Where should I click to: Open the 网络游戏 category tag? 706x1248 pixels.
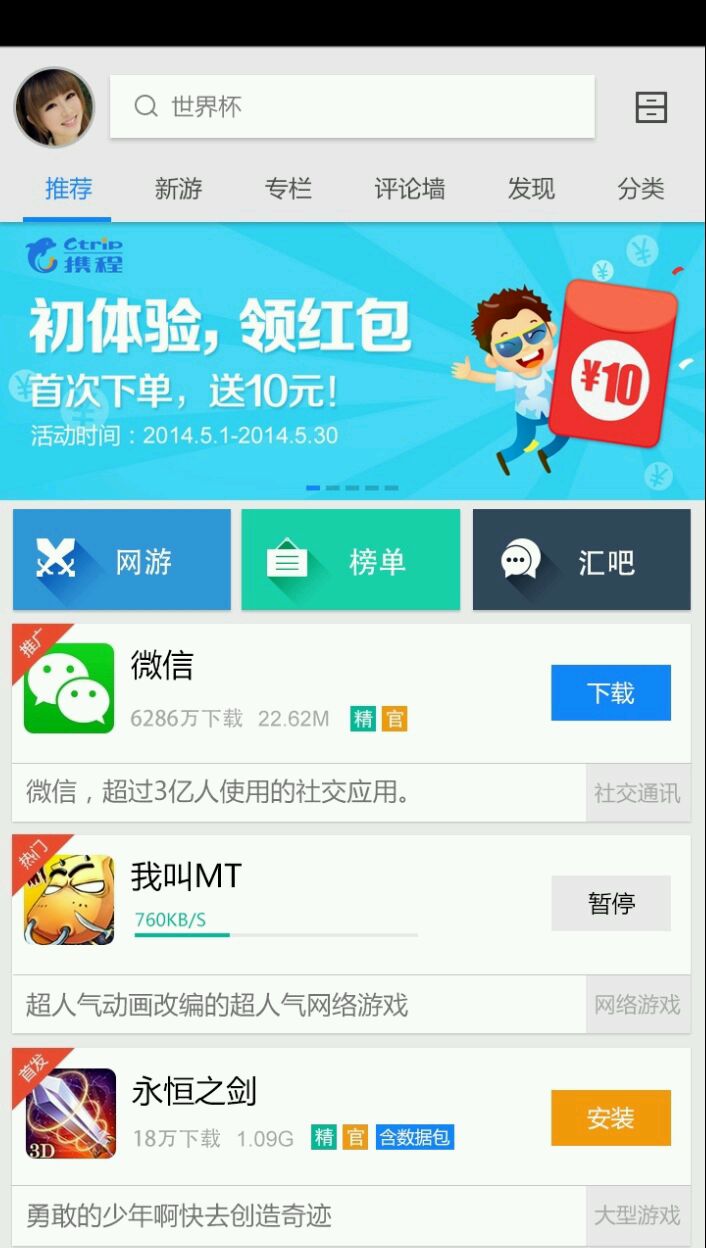coord(637,1005)
